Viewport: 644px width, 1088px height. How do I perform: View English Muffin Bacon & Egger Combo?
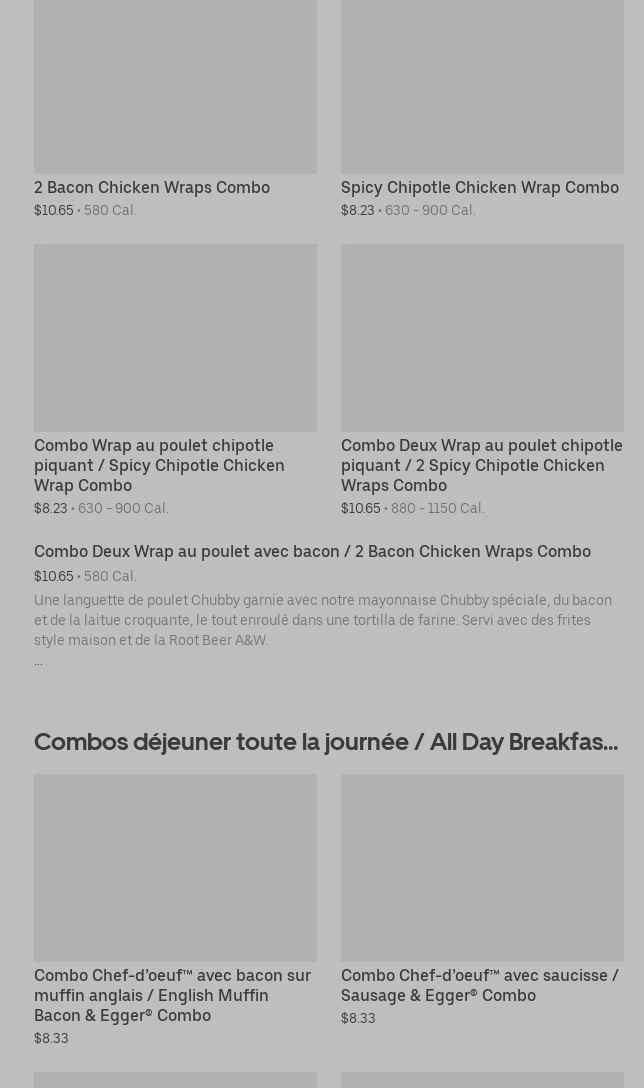click(175, 910)
